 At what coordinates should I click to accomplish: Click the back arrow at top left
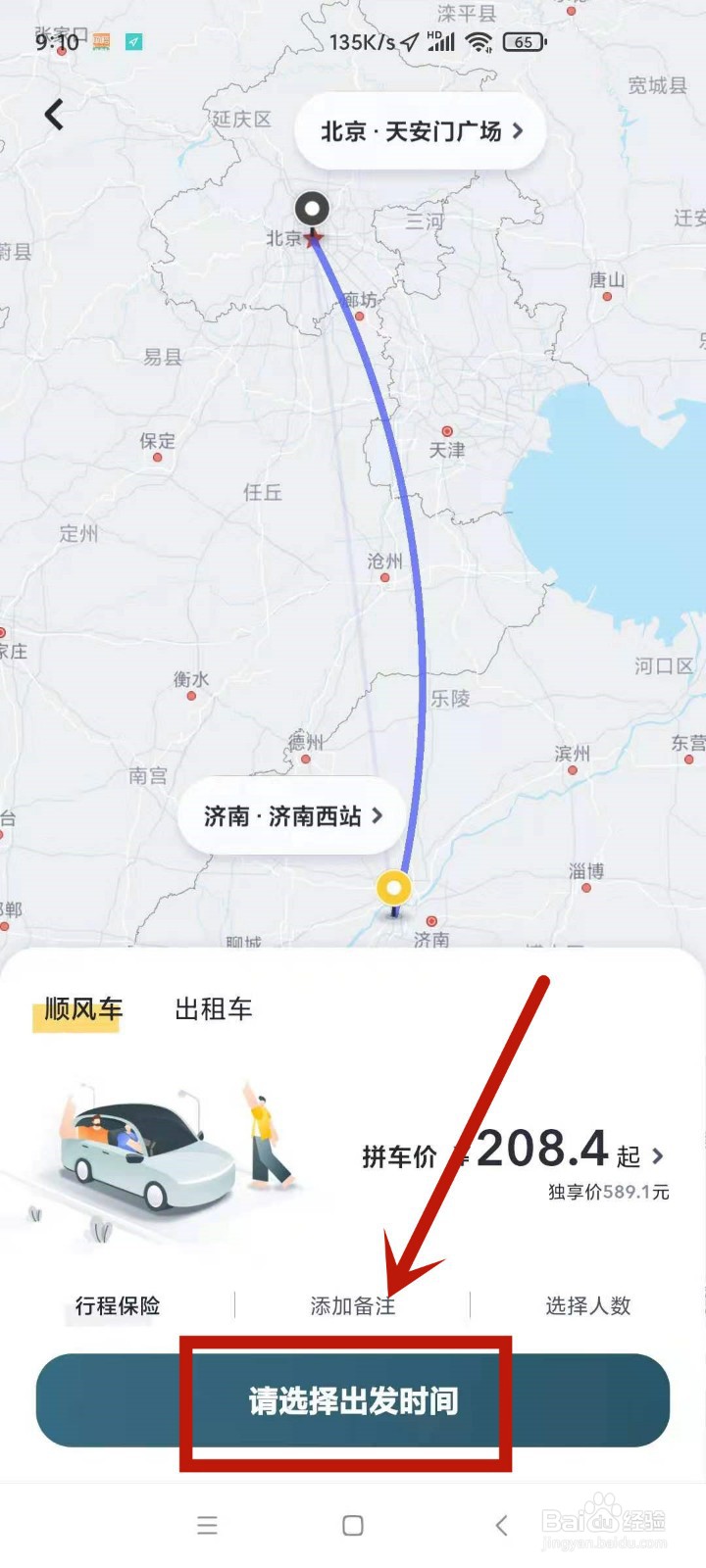point(53,115)
